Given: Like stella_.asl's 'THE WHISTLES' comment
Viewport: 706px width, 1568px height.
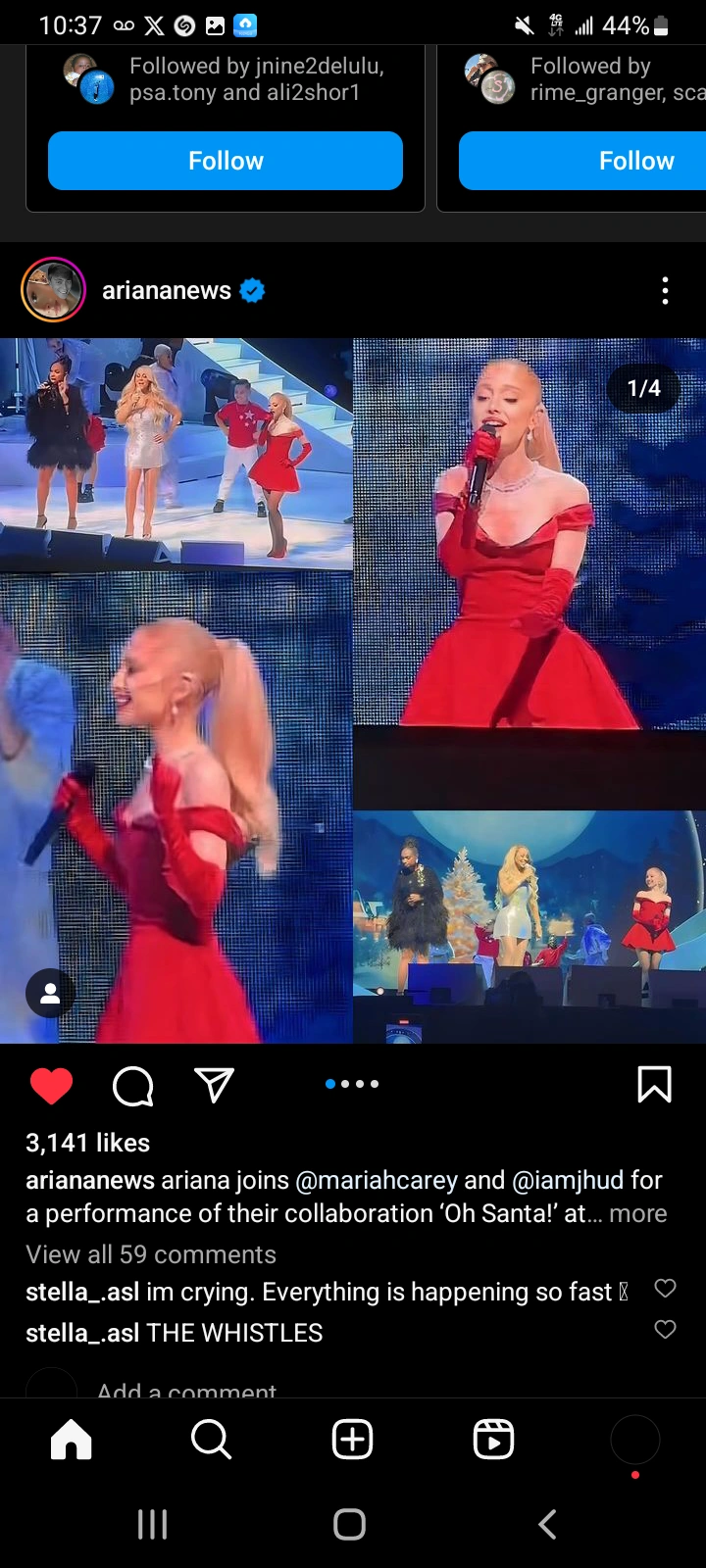Looking at the screenshot, I should (x=665, y=1330).
